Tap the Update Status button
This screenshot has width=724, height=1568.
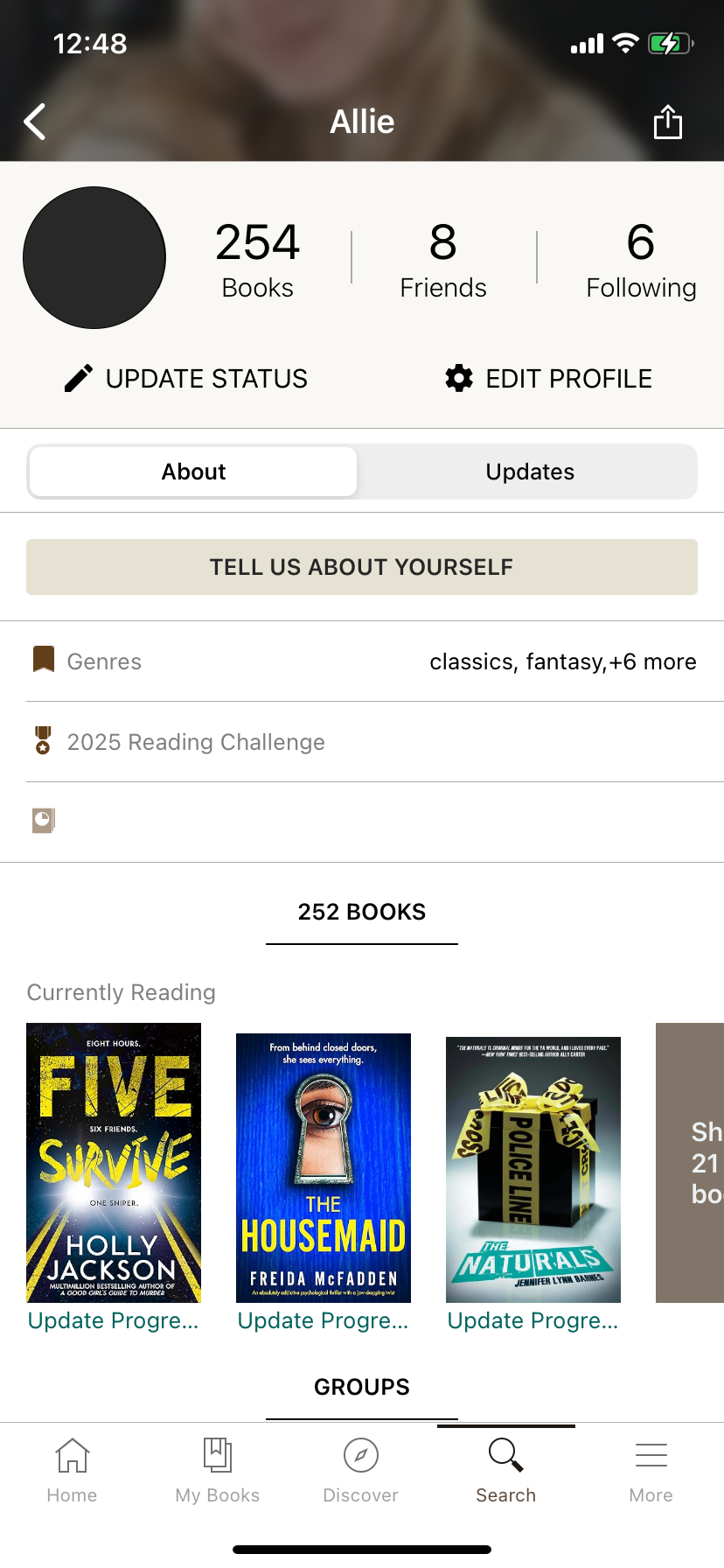[186, 379]
